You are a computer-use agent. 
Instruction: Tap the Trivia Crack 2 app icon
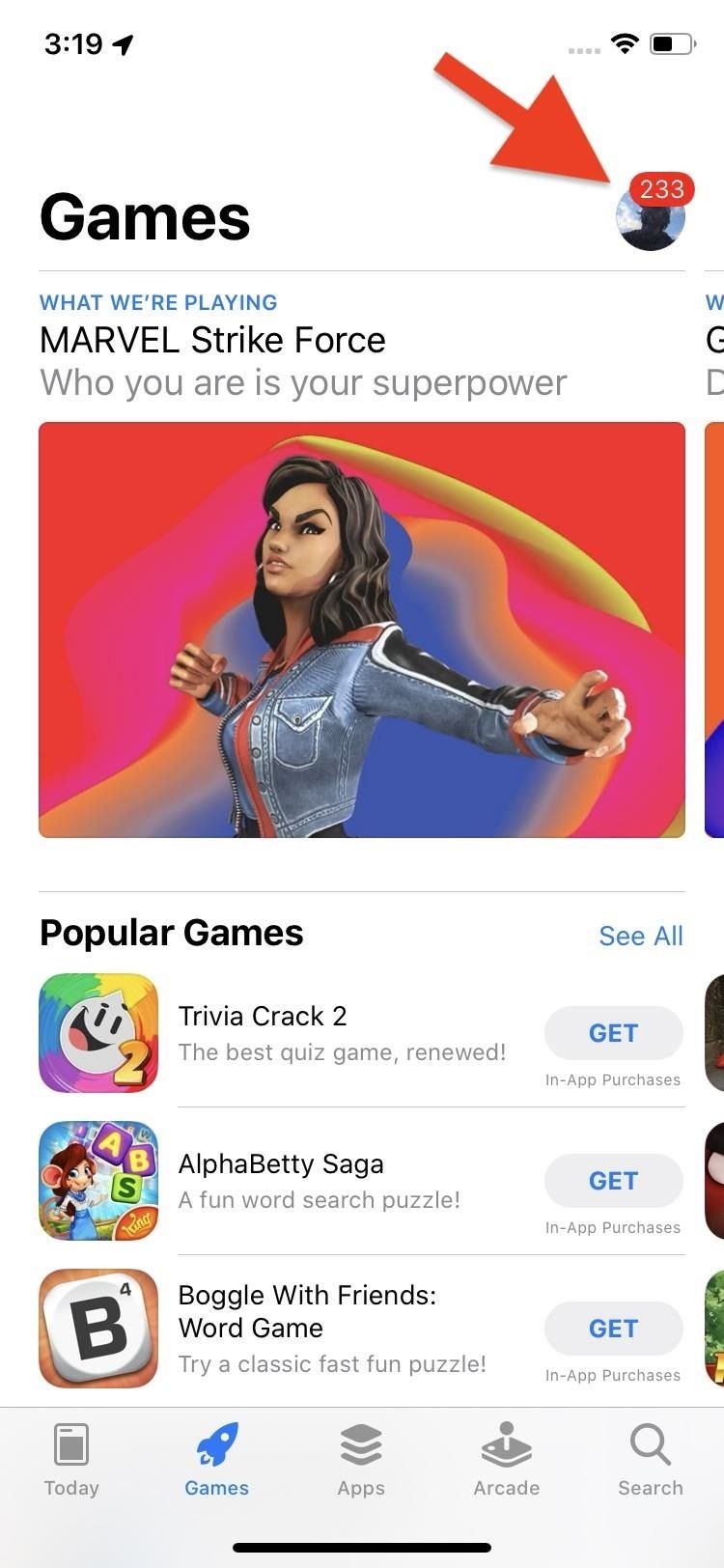tap(97, 1033)
